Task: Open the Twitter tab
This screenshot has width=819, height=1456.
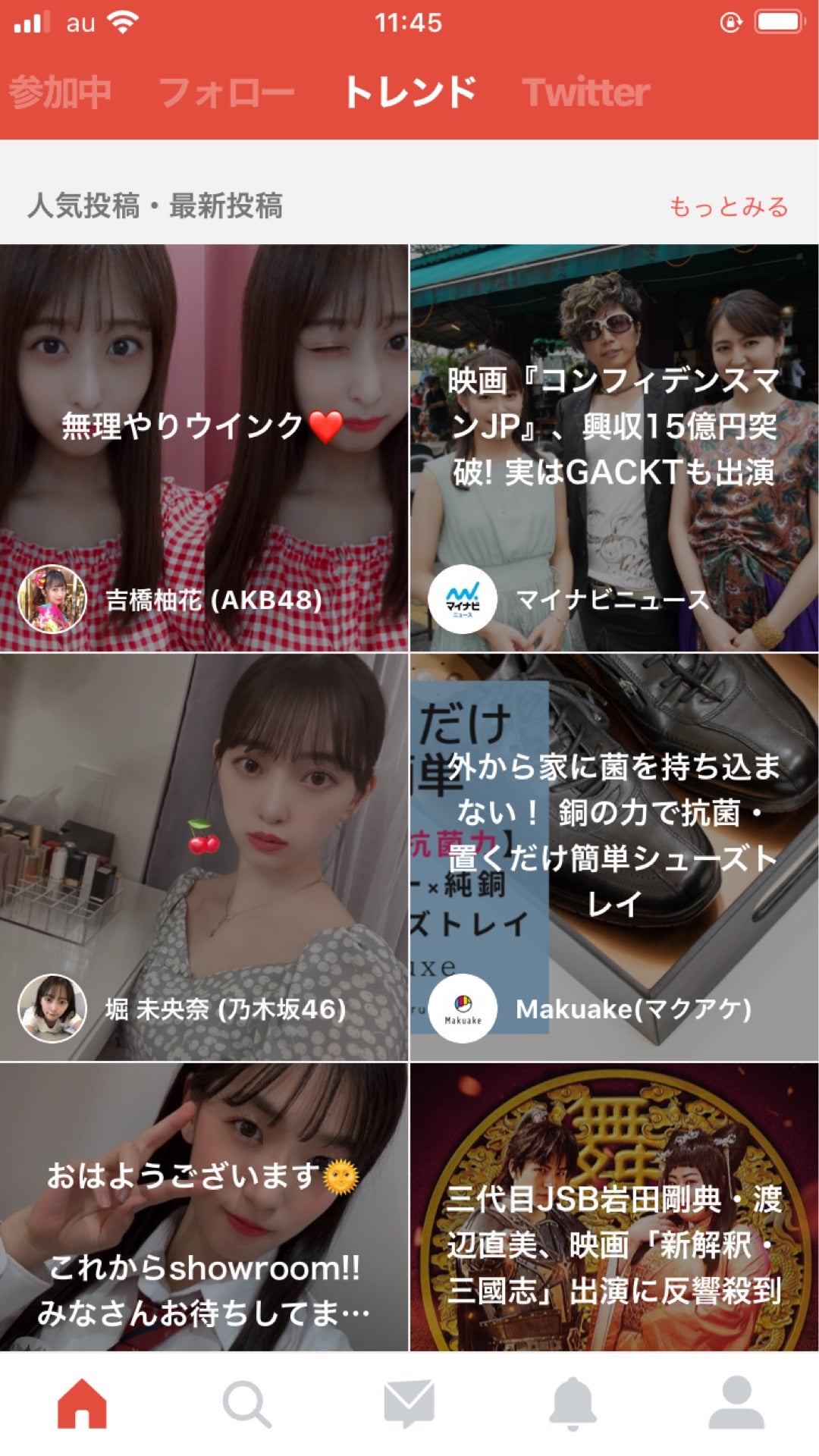Action: [x=585, y=93]
